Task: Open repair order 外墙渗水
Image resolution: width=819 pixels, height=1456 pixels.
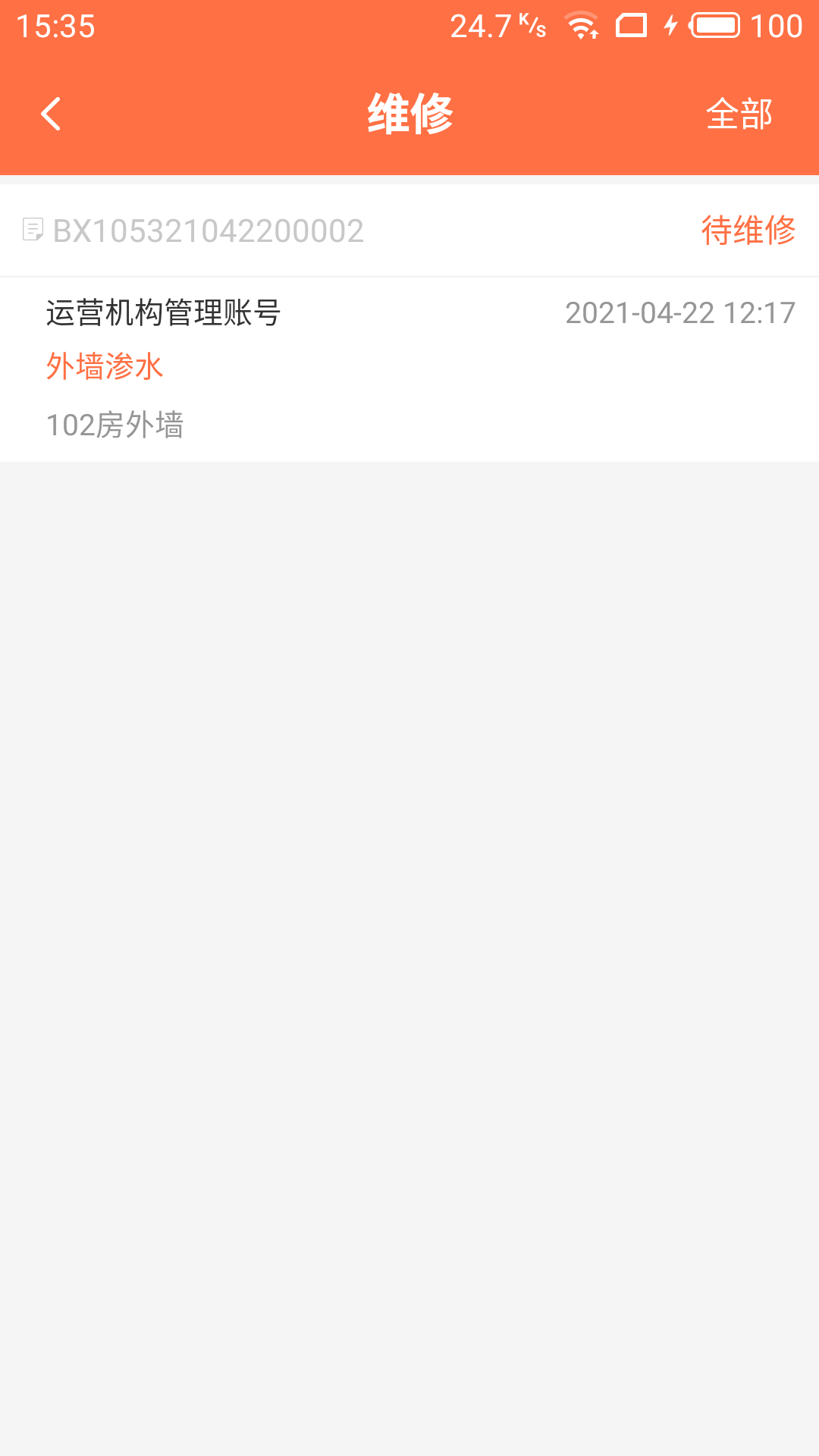Action: click(409, 368)
